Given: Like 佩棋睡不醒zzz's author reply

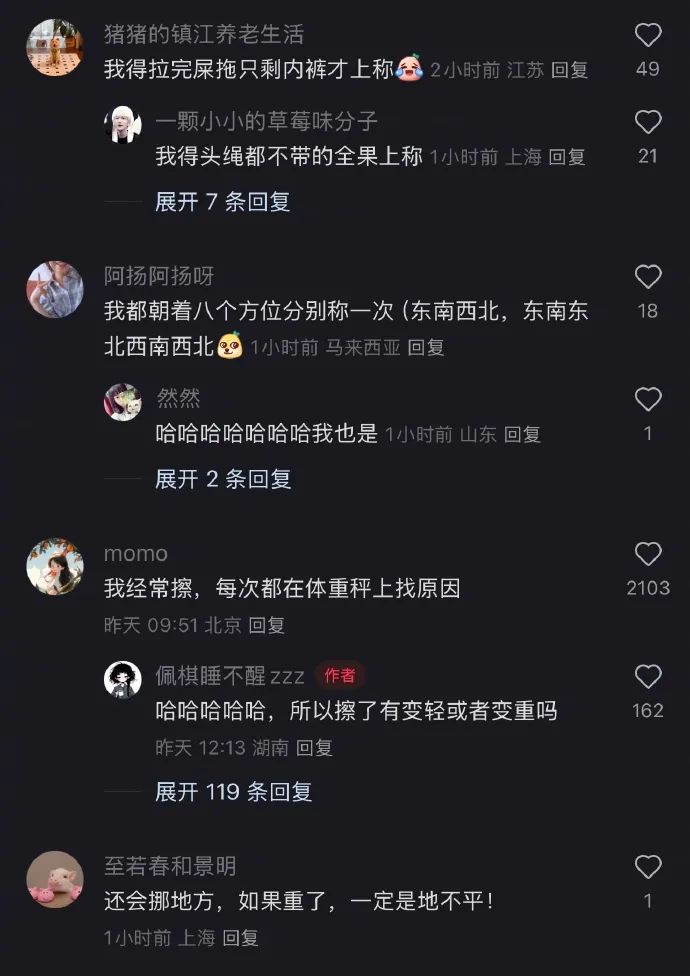Looking at the screenshot, I should 648,677.
